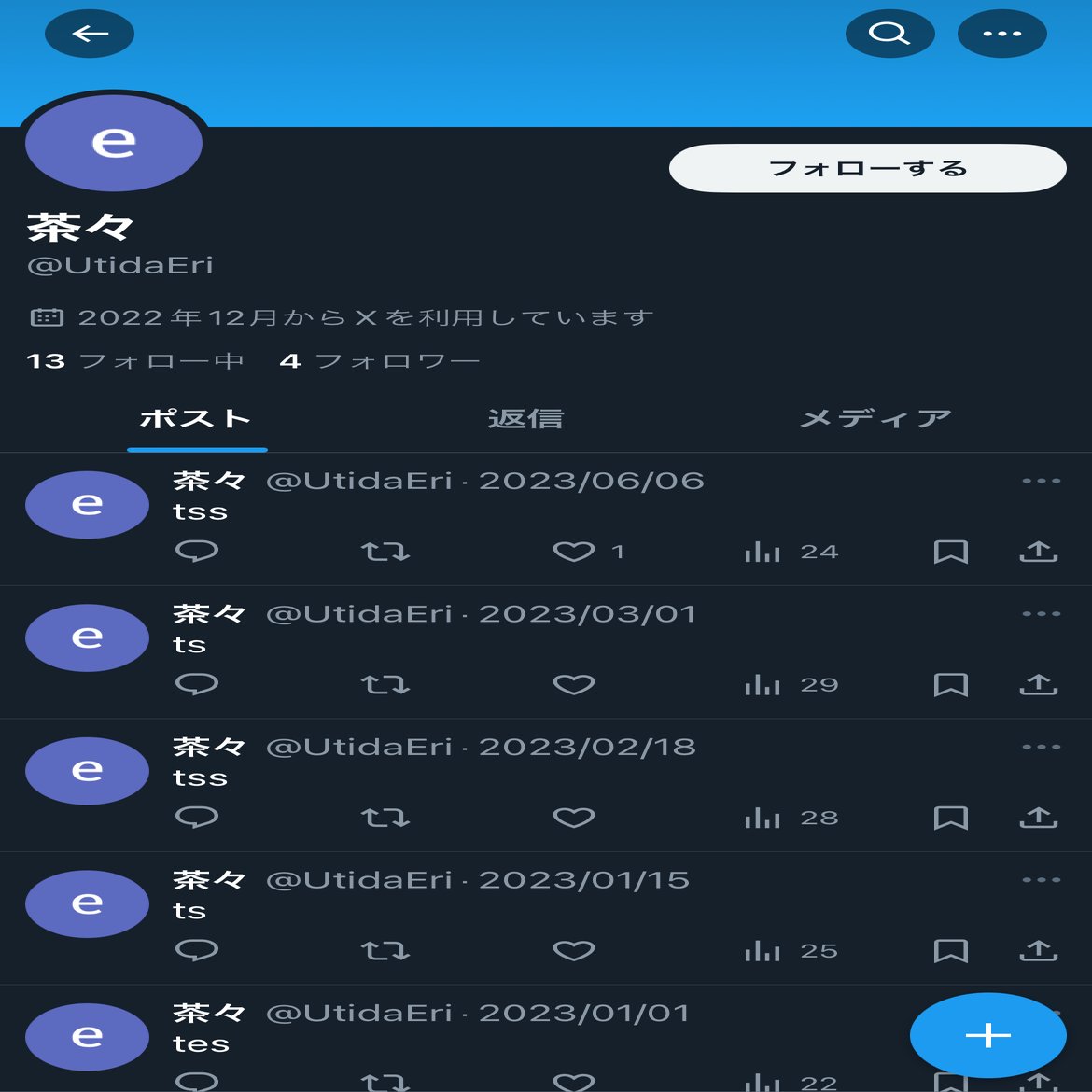Open the 4 フォロワー list

click(x=380, y=361)
